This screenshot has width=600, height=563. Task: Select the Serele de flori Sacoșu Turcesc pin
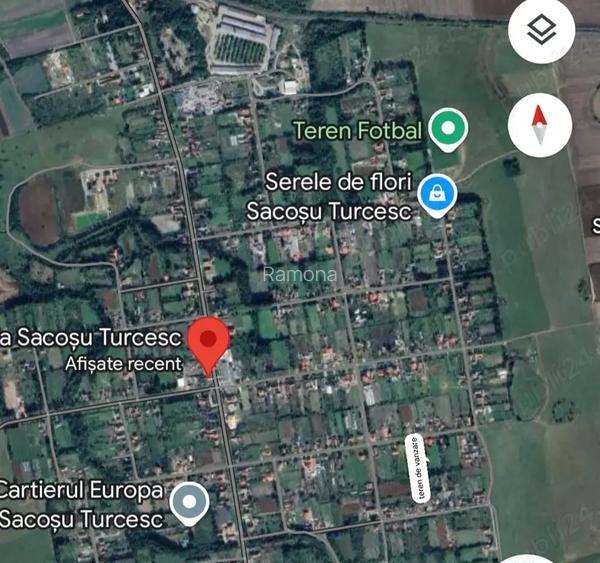tap(437, 195)
